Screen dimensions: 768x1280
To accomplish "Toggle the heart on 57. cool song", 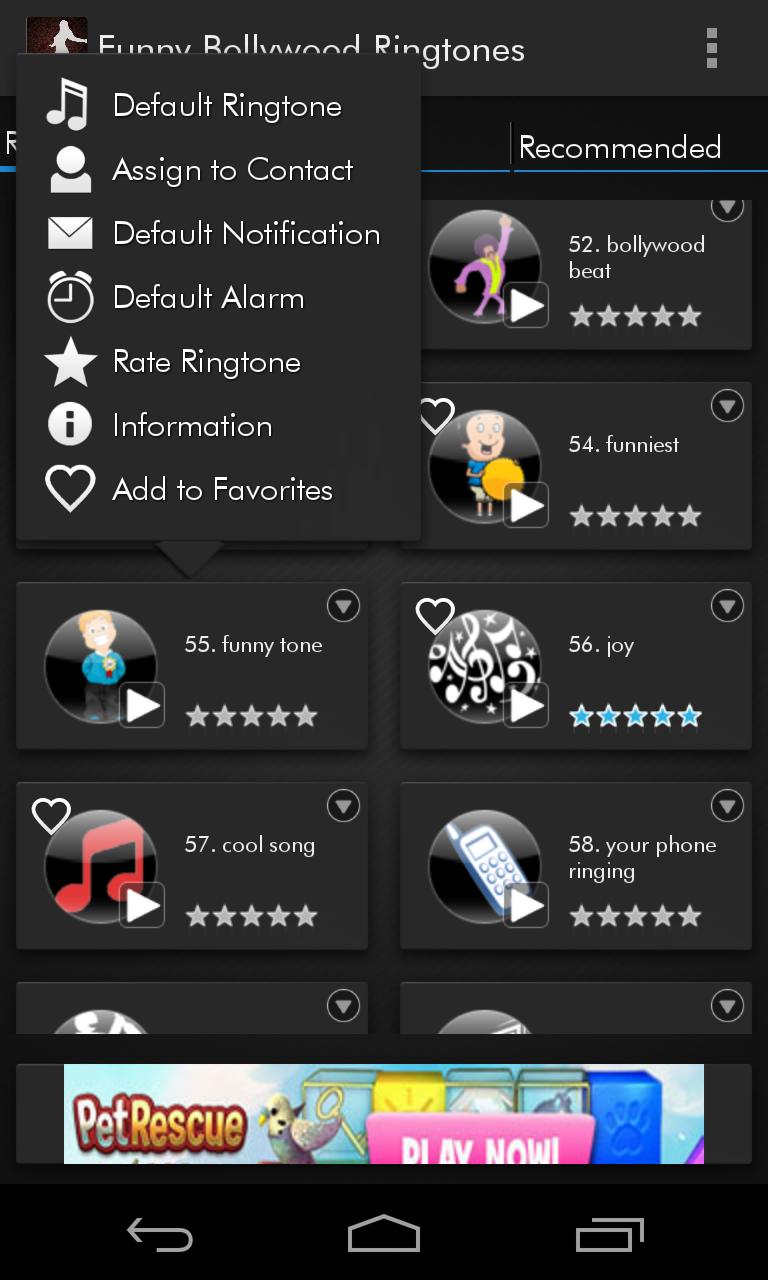I will point(50,816).
